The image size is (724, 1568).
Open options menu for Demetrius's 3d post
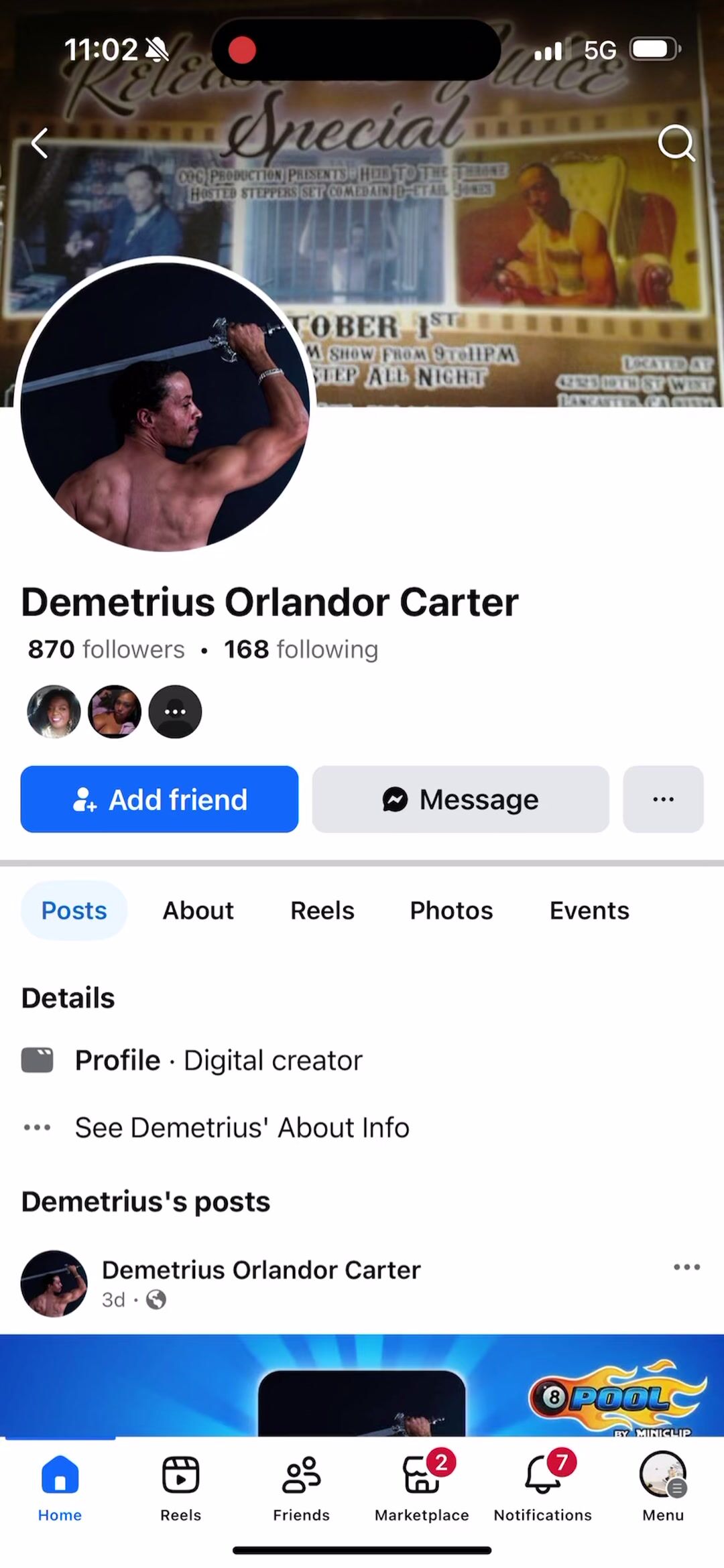pyautogui.click(x=686, y=1267)
